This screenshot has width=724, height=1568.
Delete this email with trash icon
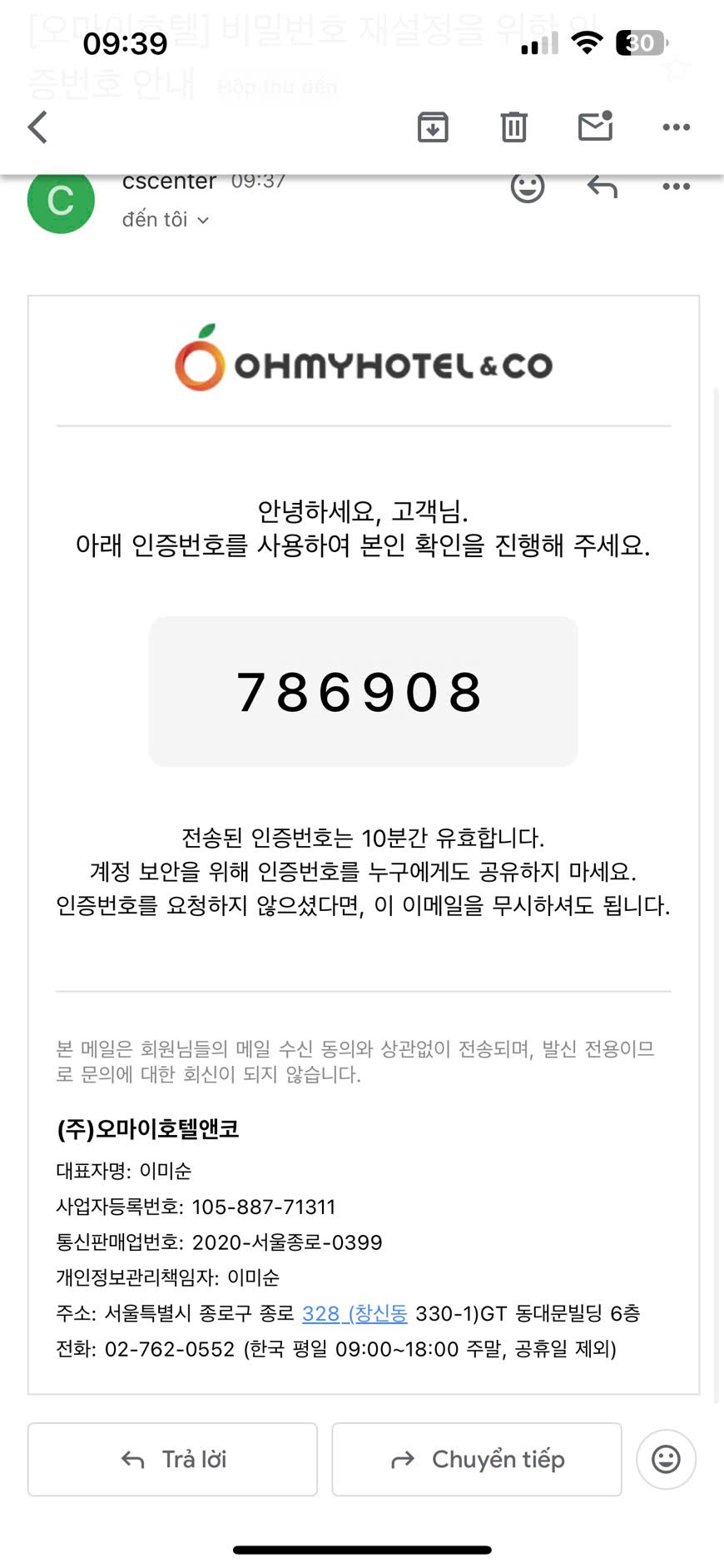coord(513,127)
